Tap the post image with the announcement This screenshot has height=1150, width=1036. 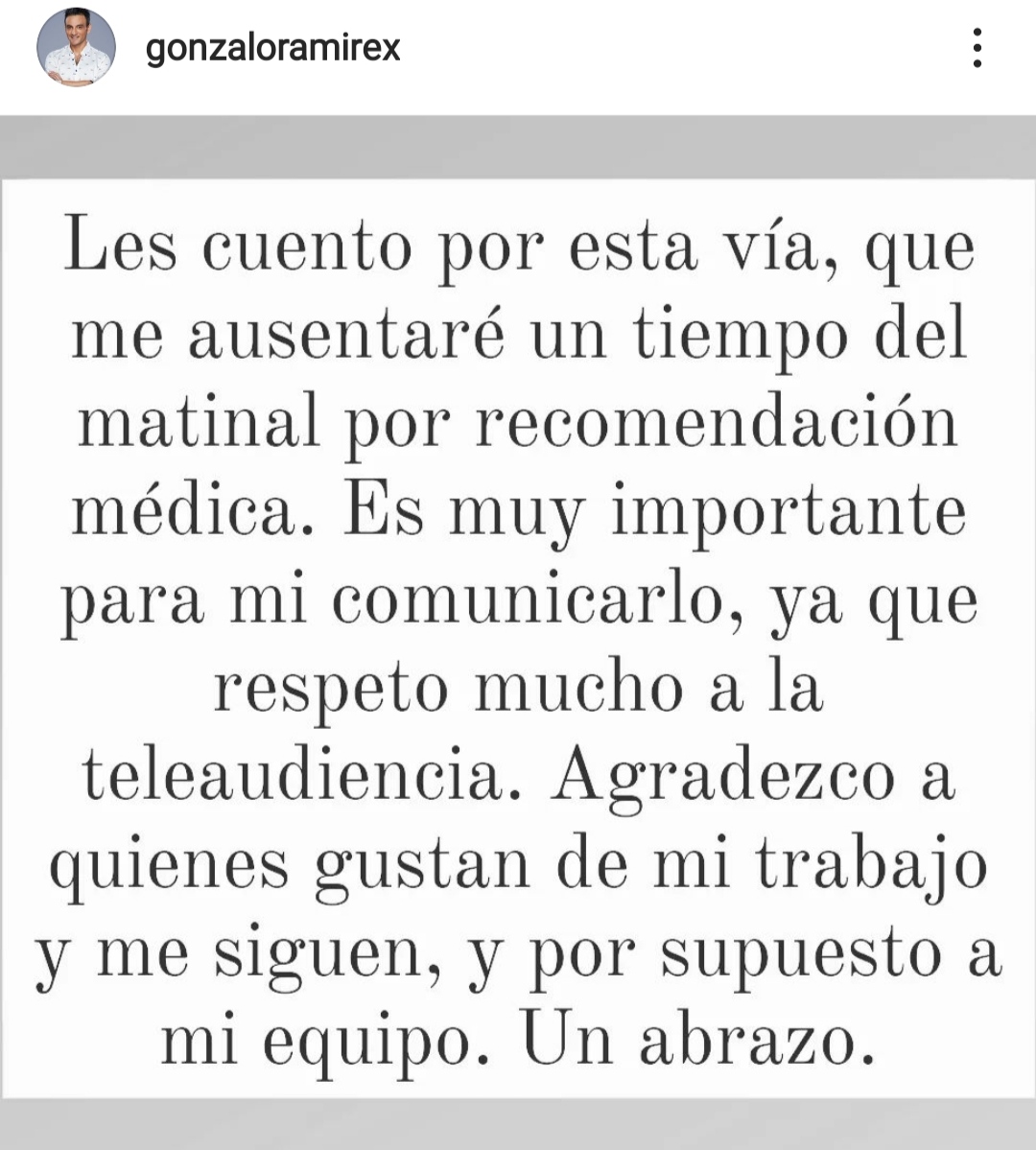click(518, 633)
